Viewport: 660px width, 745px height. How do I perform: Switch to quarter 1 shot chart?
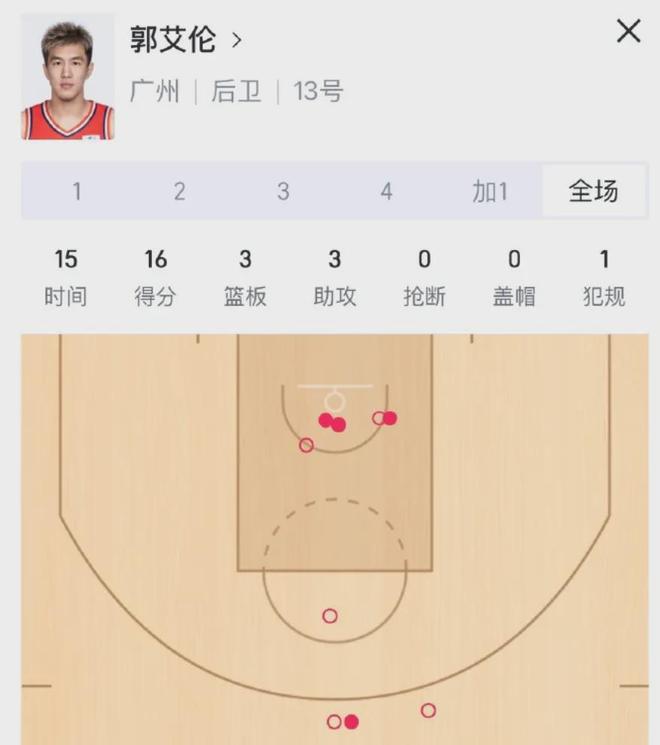tap(76, 191)
